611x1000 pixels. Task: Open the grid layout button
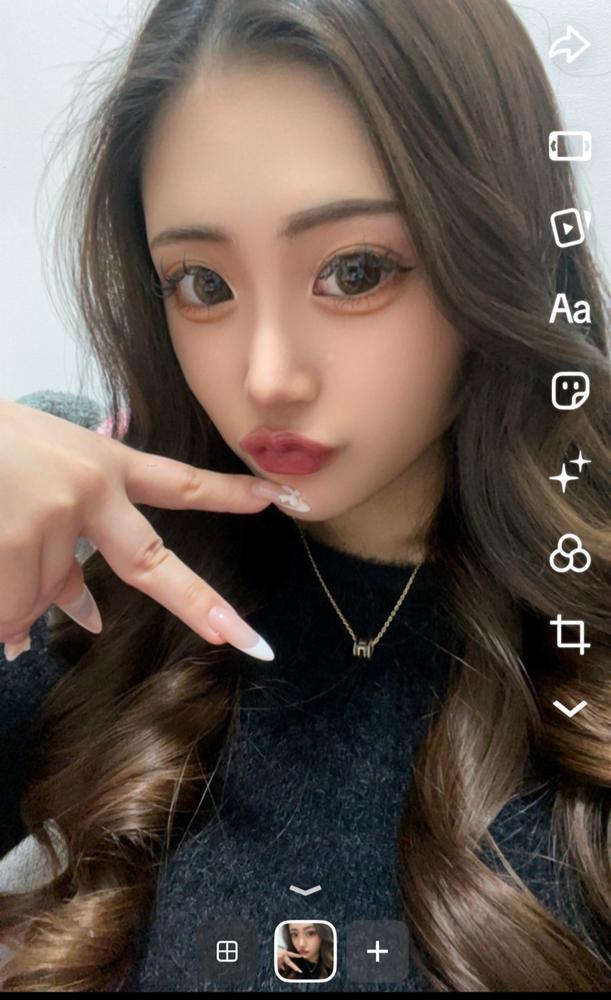227,951
